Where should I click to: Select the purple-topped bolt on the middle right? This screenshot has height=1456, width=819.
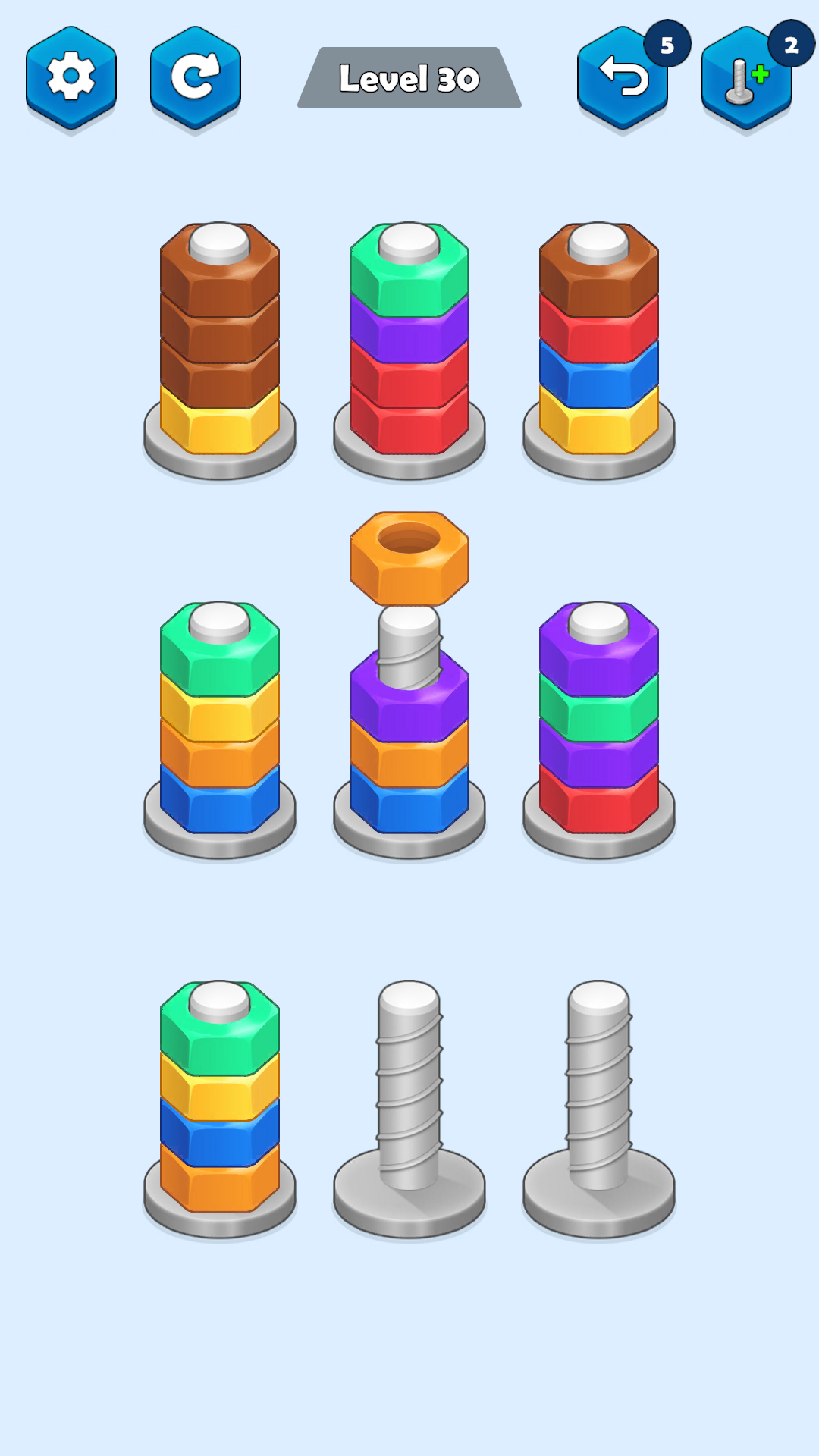tap(599, 720)
